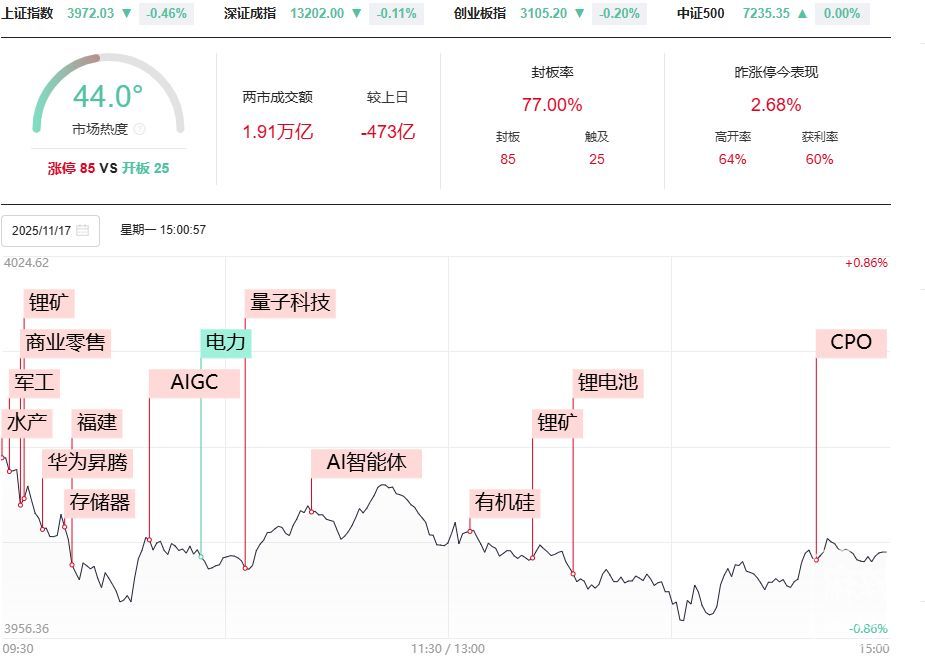This screenshot has width=925, height=663.
Task: Select the AIGC marker on the chart
Action: [194, 383]
